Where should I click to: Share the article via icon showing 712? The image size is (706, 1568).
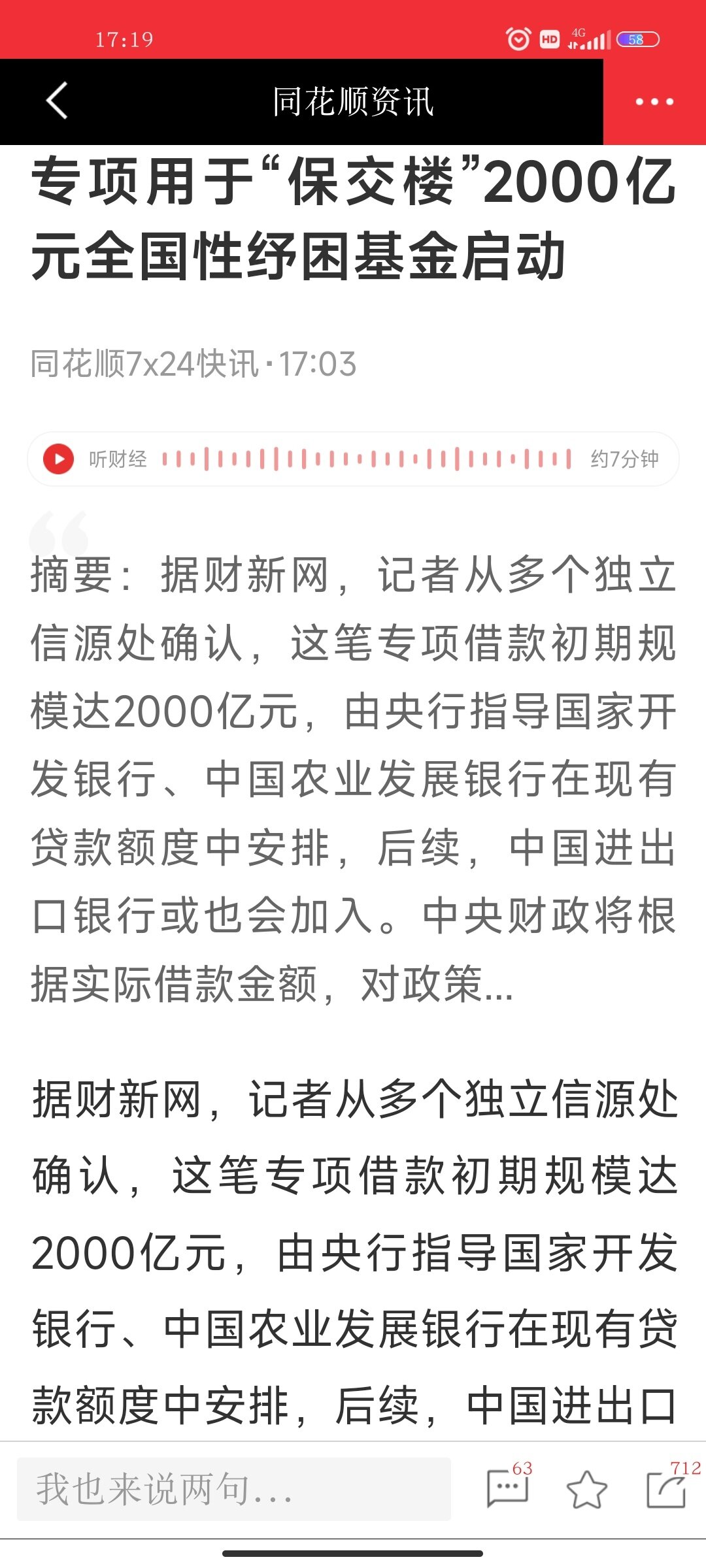coord(667,1490)
